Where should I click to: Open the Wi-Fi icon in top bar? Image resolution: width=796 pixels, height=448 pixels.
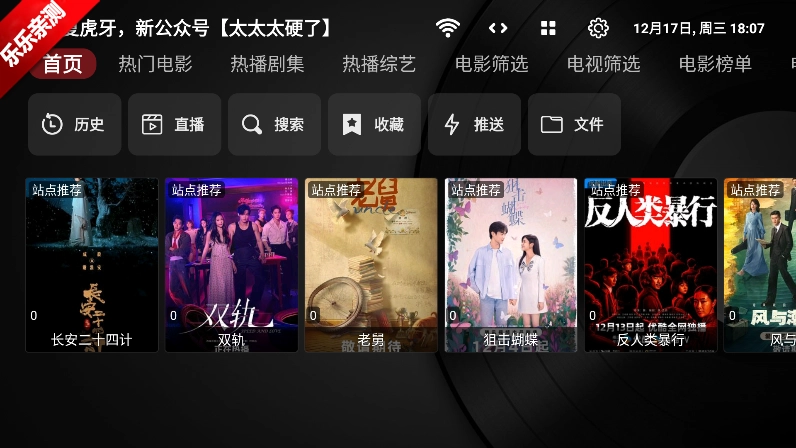448,28
